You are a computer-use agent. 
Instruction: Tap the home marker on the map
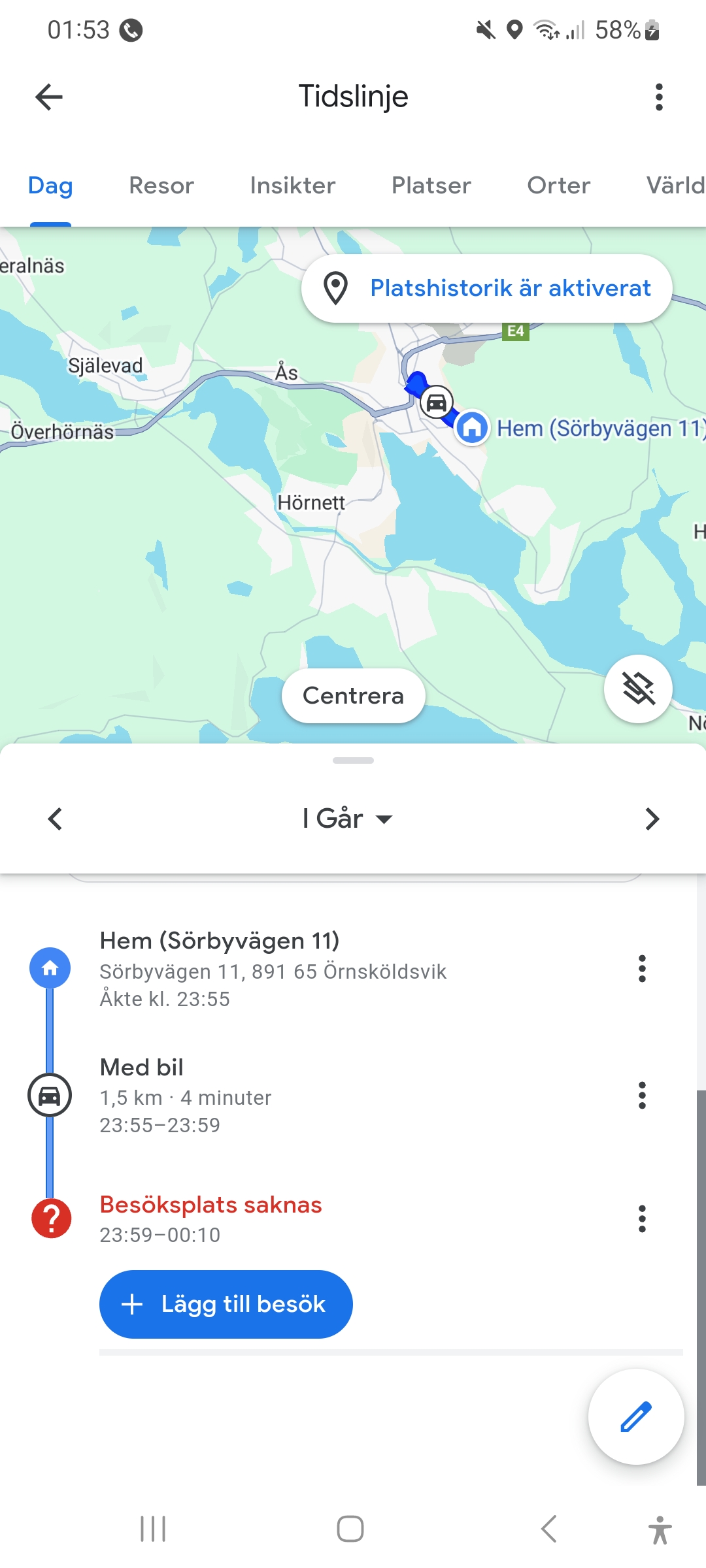[x=472, y=428]
